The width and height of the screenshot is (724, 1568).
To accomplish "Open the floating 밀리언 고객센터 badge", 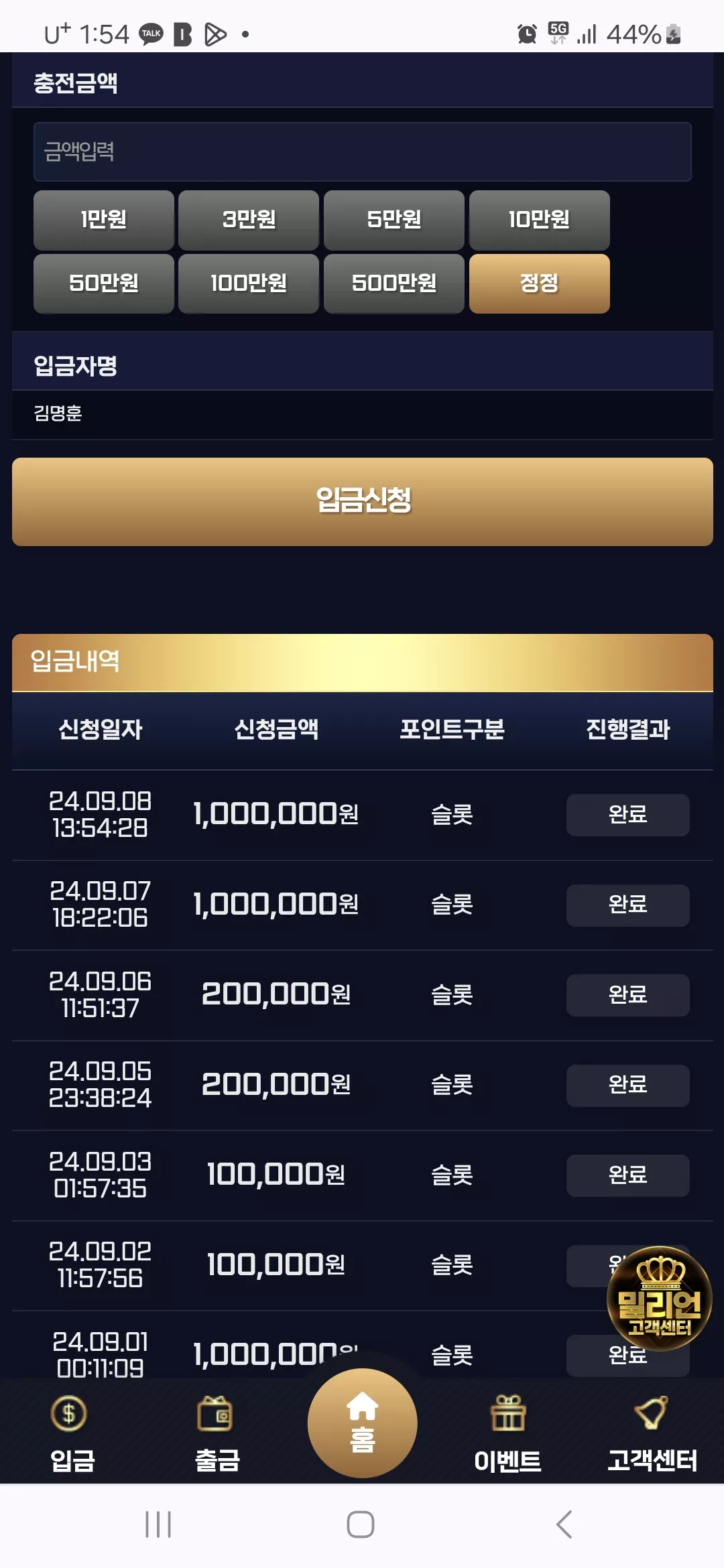I will coord(660,1299).
